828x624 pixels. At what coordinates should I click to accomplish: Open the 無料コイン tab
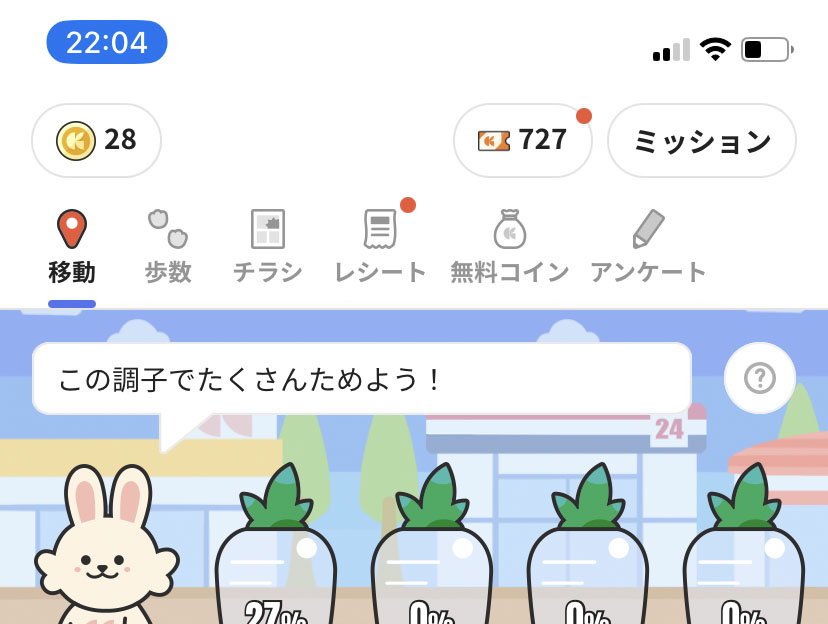tap(509, 248)
